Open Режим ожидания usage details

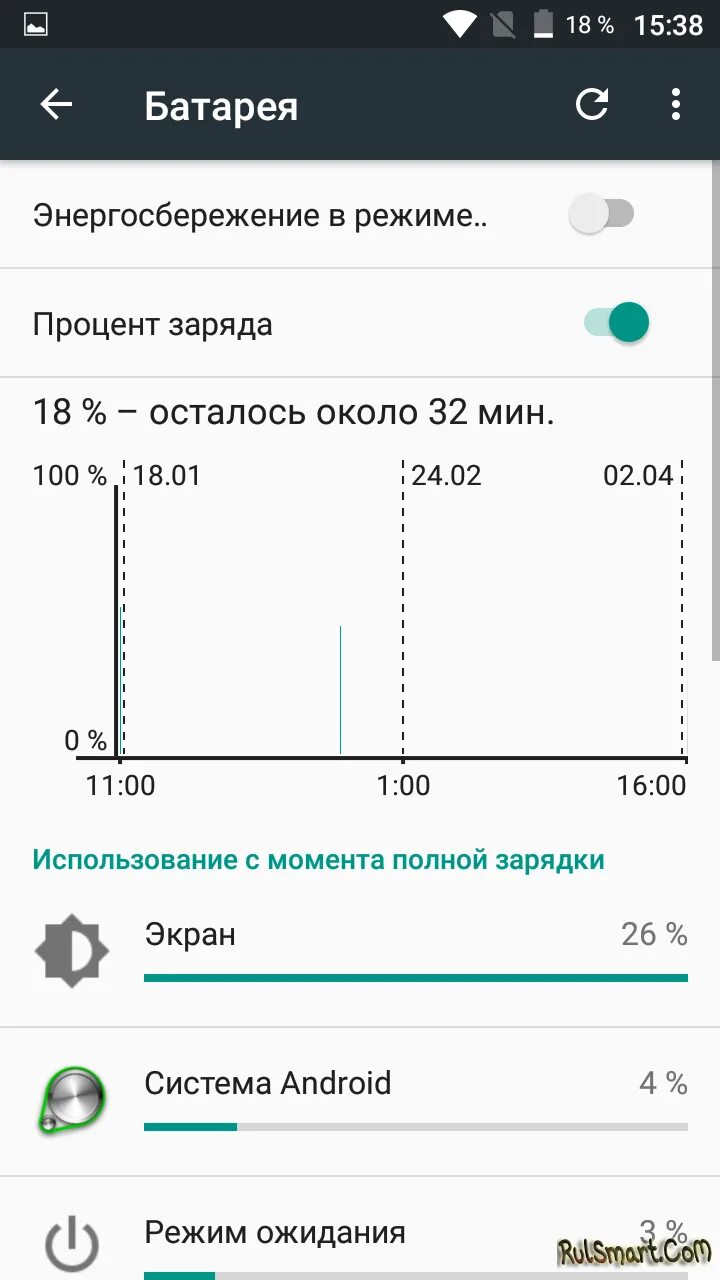point(360,1230)
